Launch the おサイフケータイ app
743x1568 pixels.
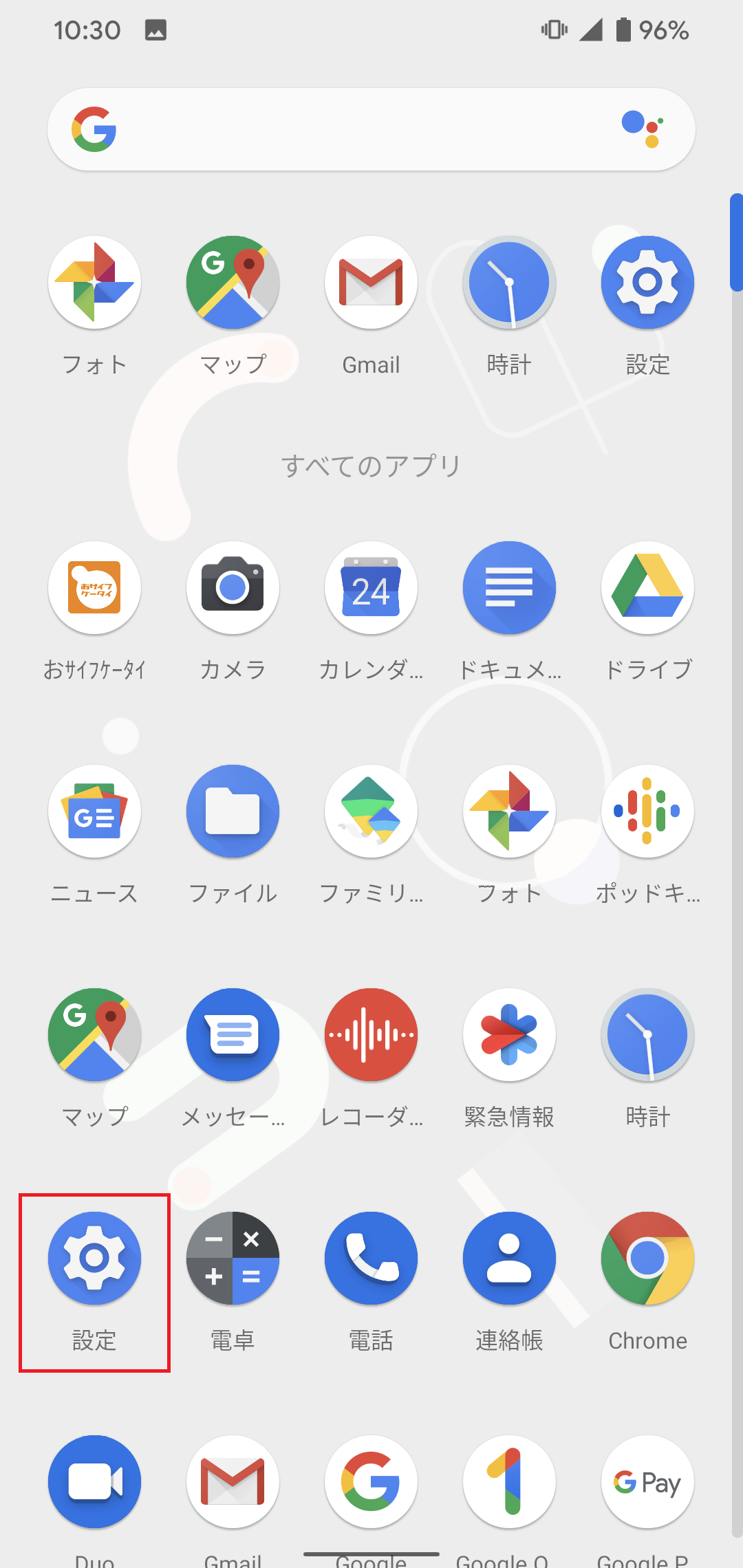[94, 588]
